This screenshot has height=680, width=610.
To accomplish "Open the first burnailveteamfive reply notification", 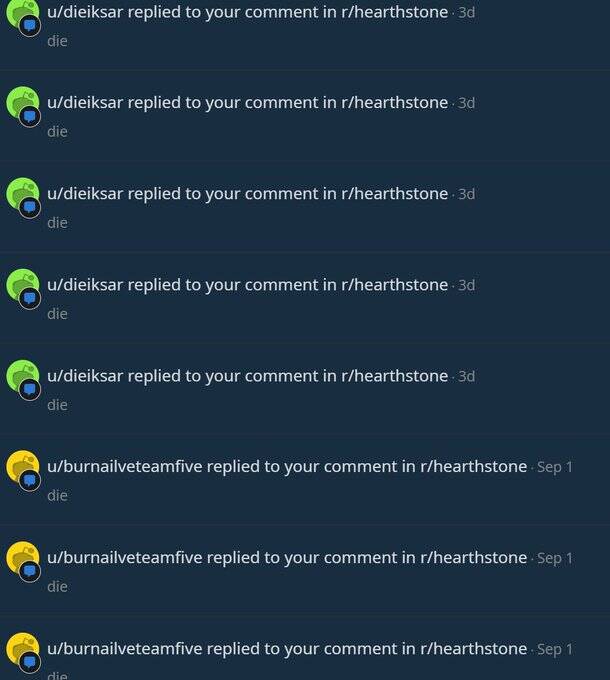I will click(287, 467).
